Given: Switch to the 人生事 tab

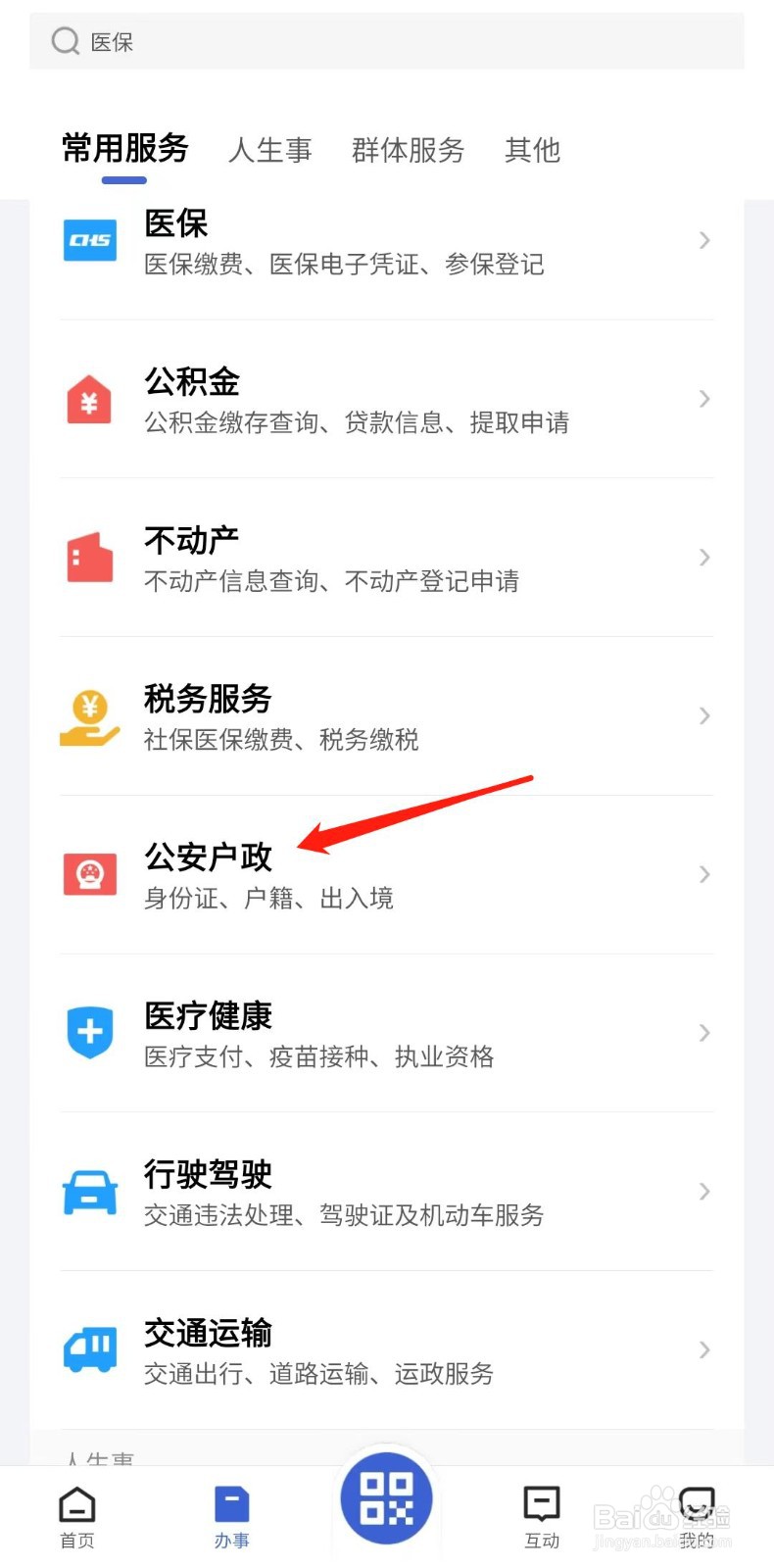Looking at the screenshot, I should point(270,150).
